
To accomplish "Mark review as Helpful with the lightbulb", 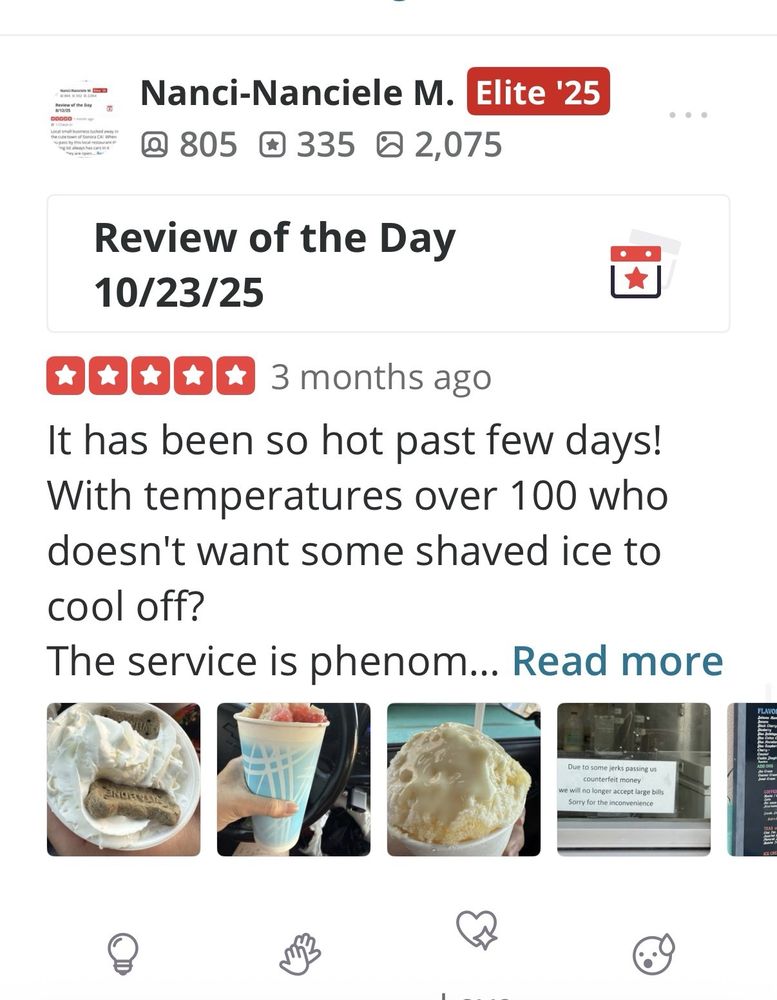I will (x=122, y=953).
